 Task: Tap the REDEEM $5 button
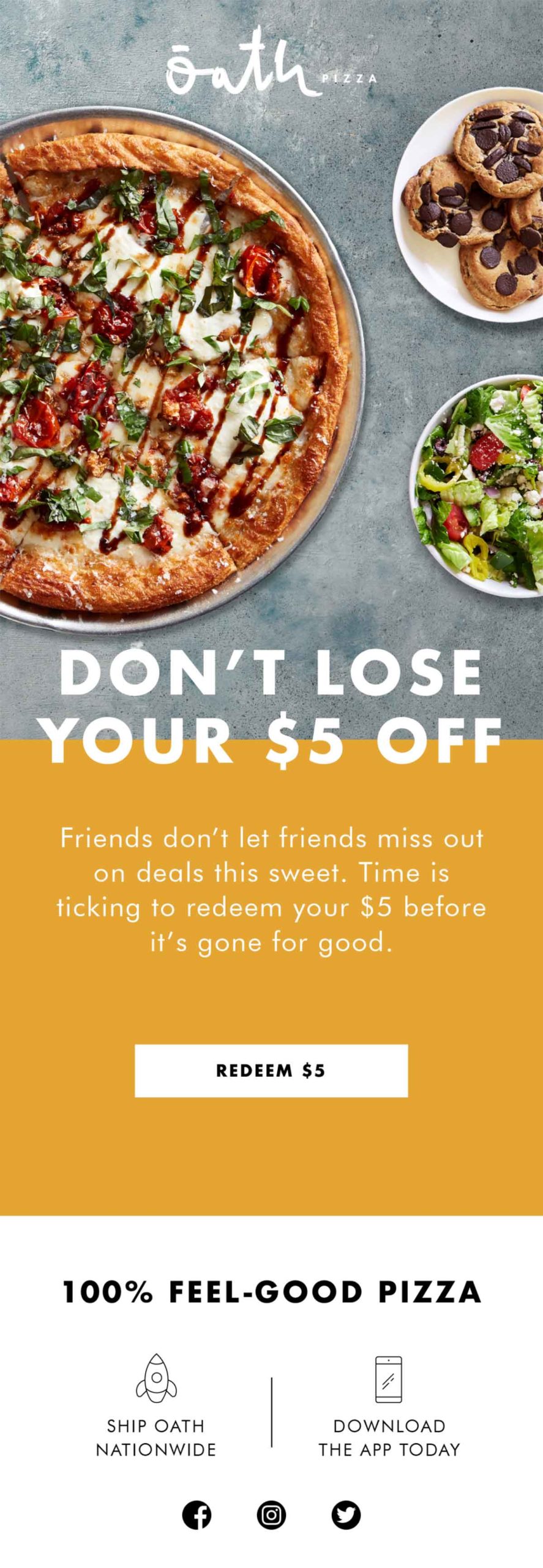271,1070
